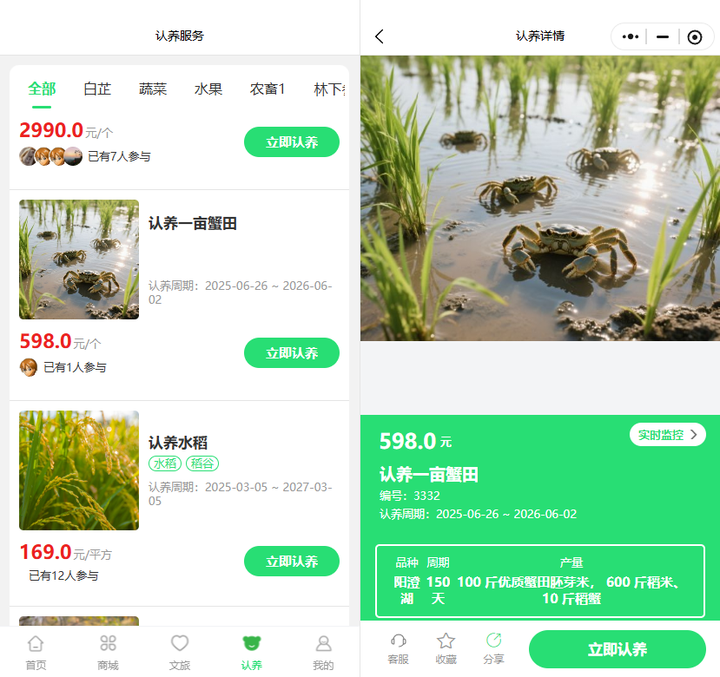This screenshot has height=677, width=720.
Task: Switch to the 蔬菜 category tab
Action: (x=153, y=89)
